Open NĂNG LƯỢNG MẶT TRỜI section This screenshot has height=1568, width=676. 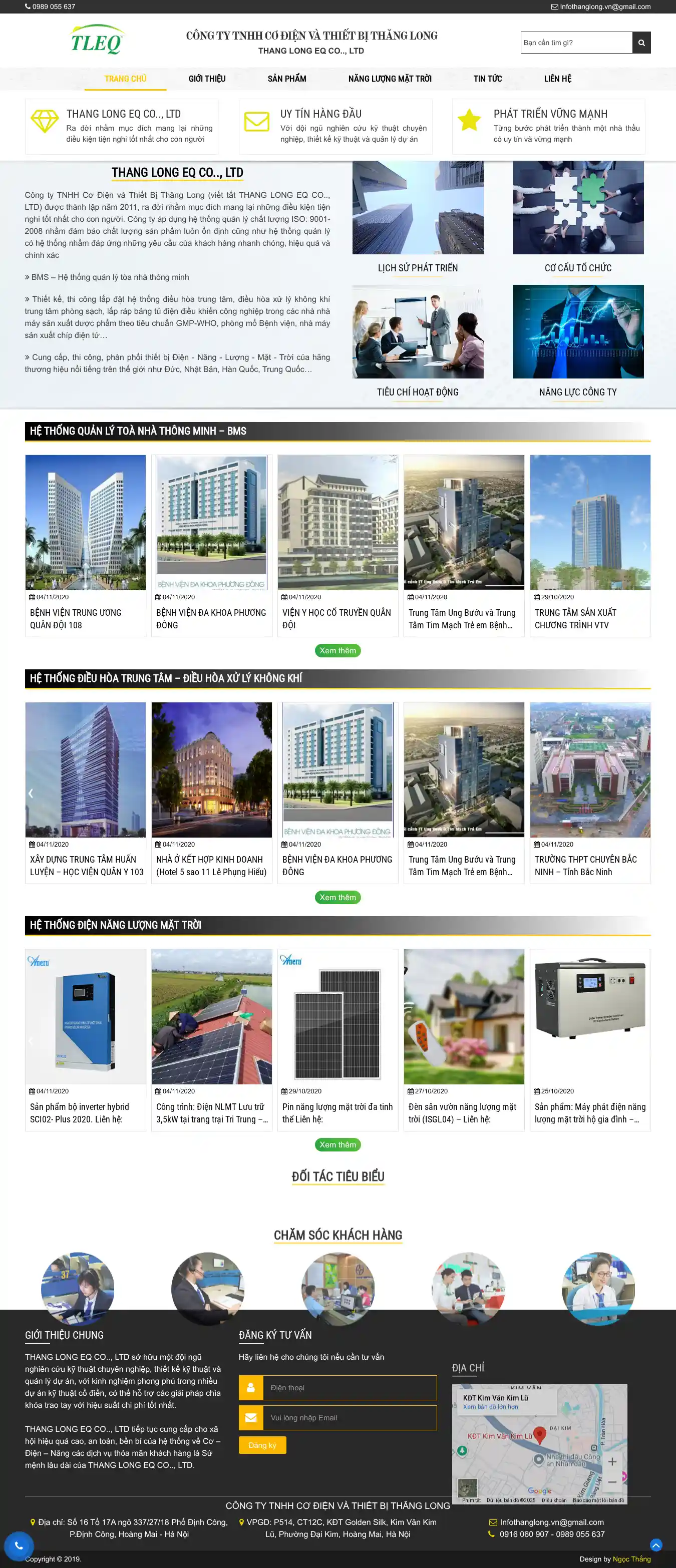390,79
